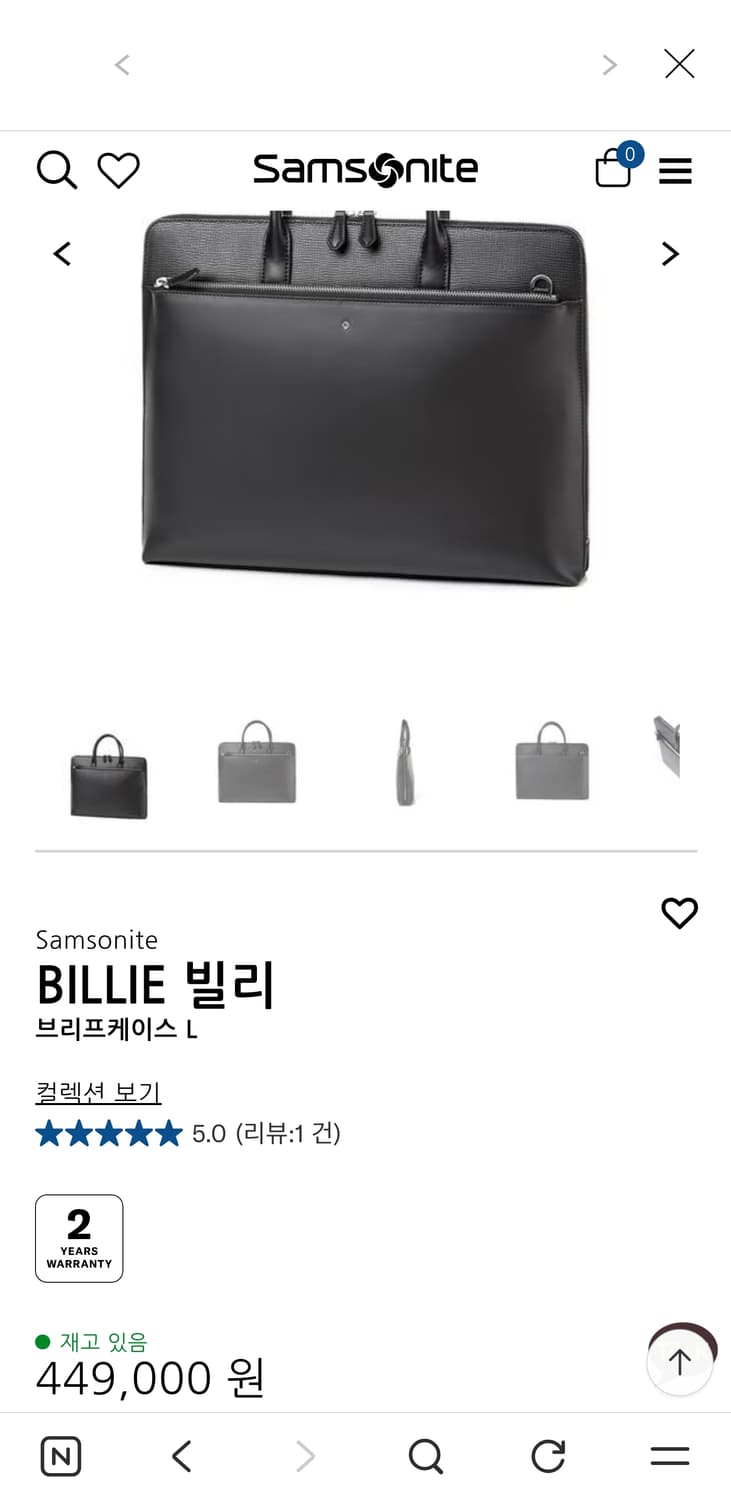Show next product image with right chevron

click(670, 253)
